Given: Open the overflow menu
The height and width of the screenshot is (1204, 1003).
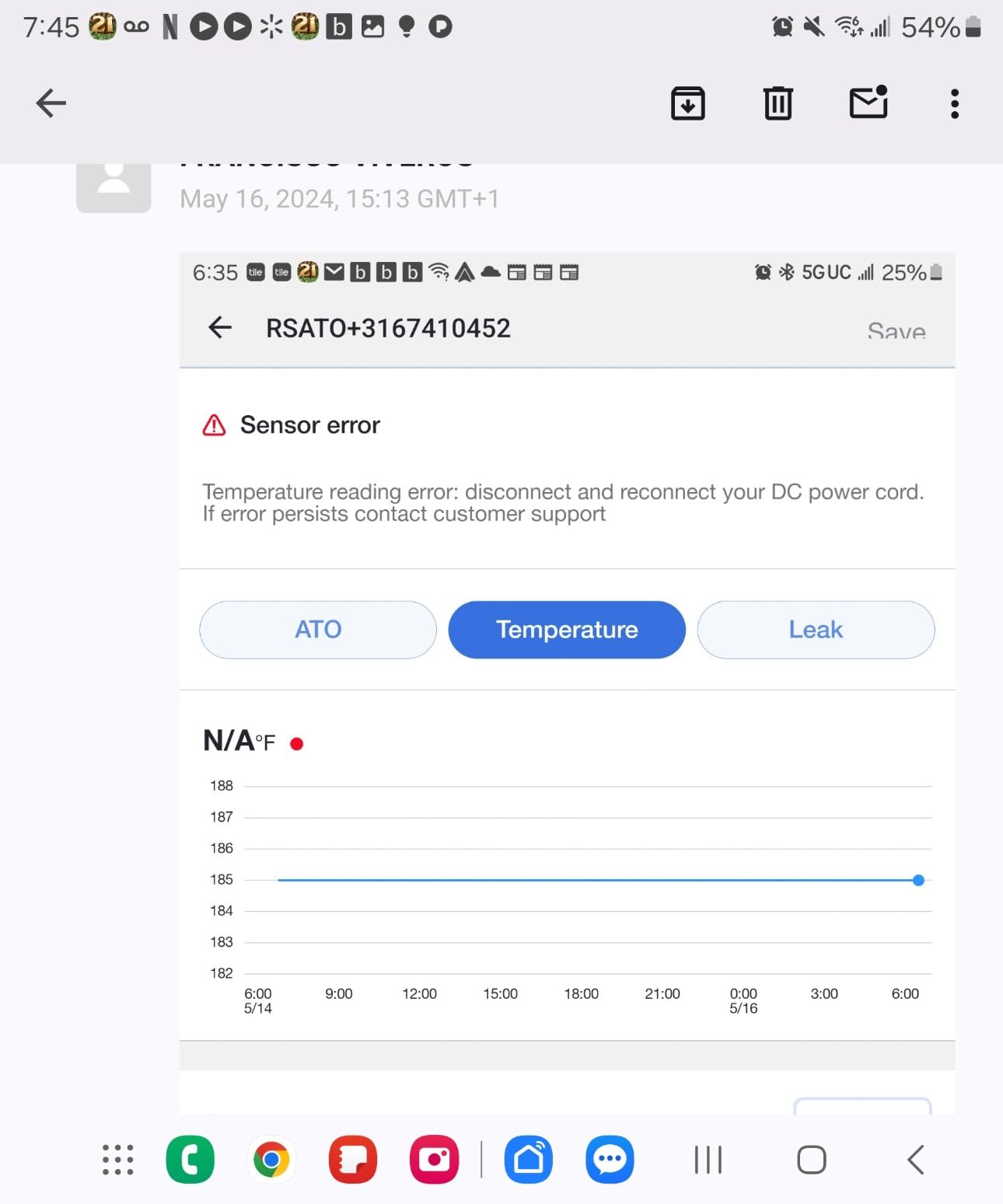Looking at the screenshot, I should pos(954,103).
